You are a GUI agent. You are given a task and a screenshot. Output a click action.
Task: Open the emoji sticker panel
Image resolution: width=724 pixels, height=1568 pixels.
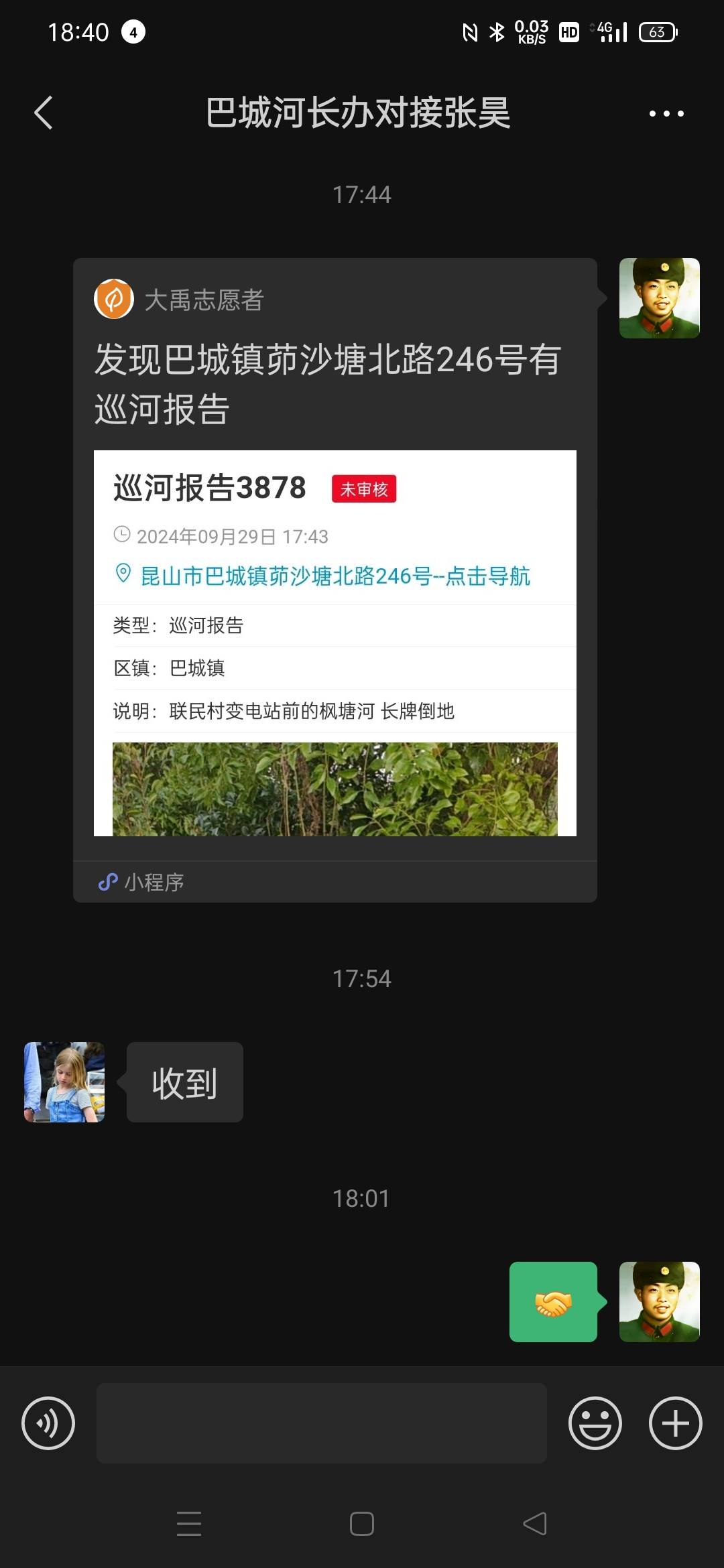pyautogui.click(x=595, y=1423)
